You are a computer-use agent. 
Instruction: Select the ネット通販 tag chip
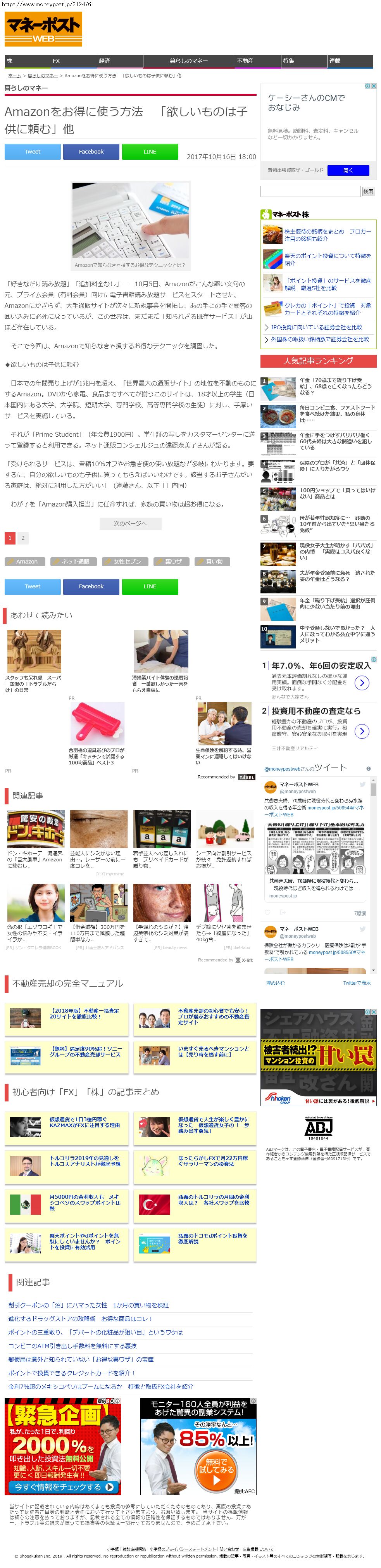[x=74, y=562]
